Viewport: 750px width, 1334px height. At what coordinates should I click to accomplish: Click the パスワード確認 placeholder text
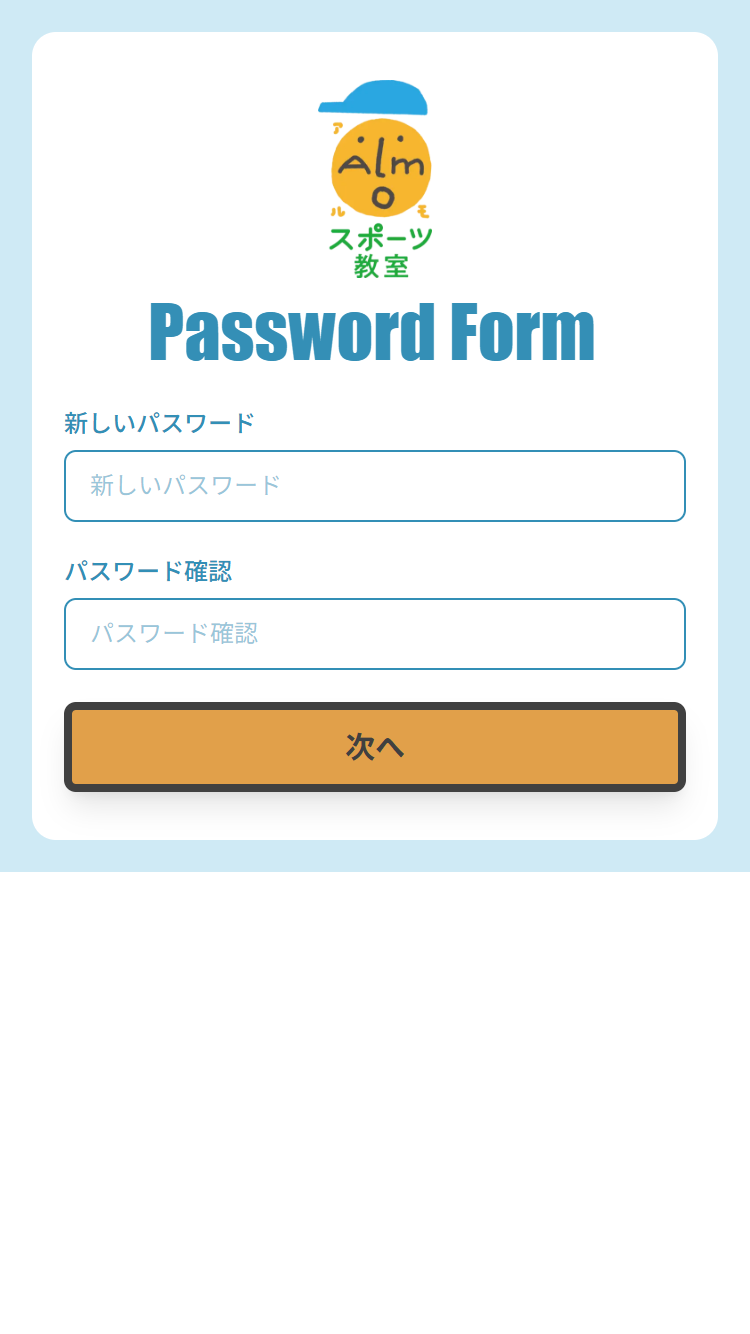tap(174, 634)
